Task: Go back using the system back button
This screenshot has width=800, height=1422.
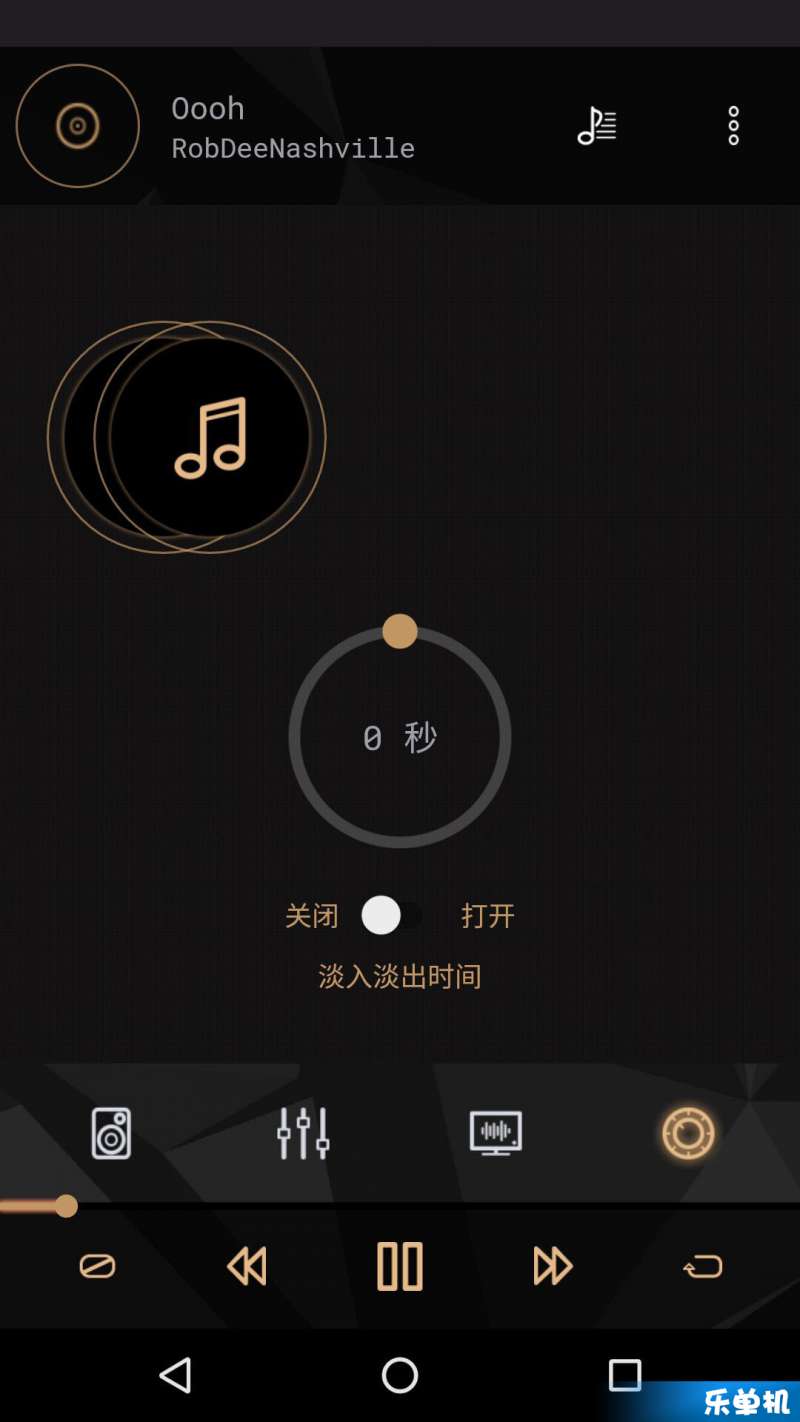Action: [x=176, y=1375]
